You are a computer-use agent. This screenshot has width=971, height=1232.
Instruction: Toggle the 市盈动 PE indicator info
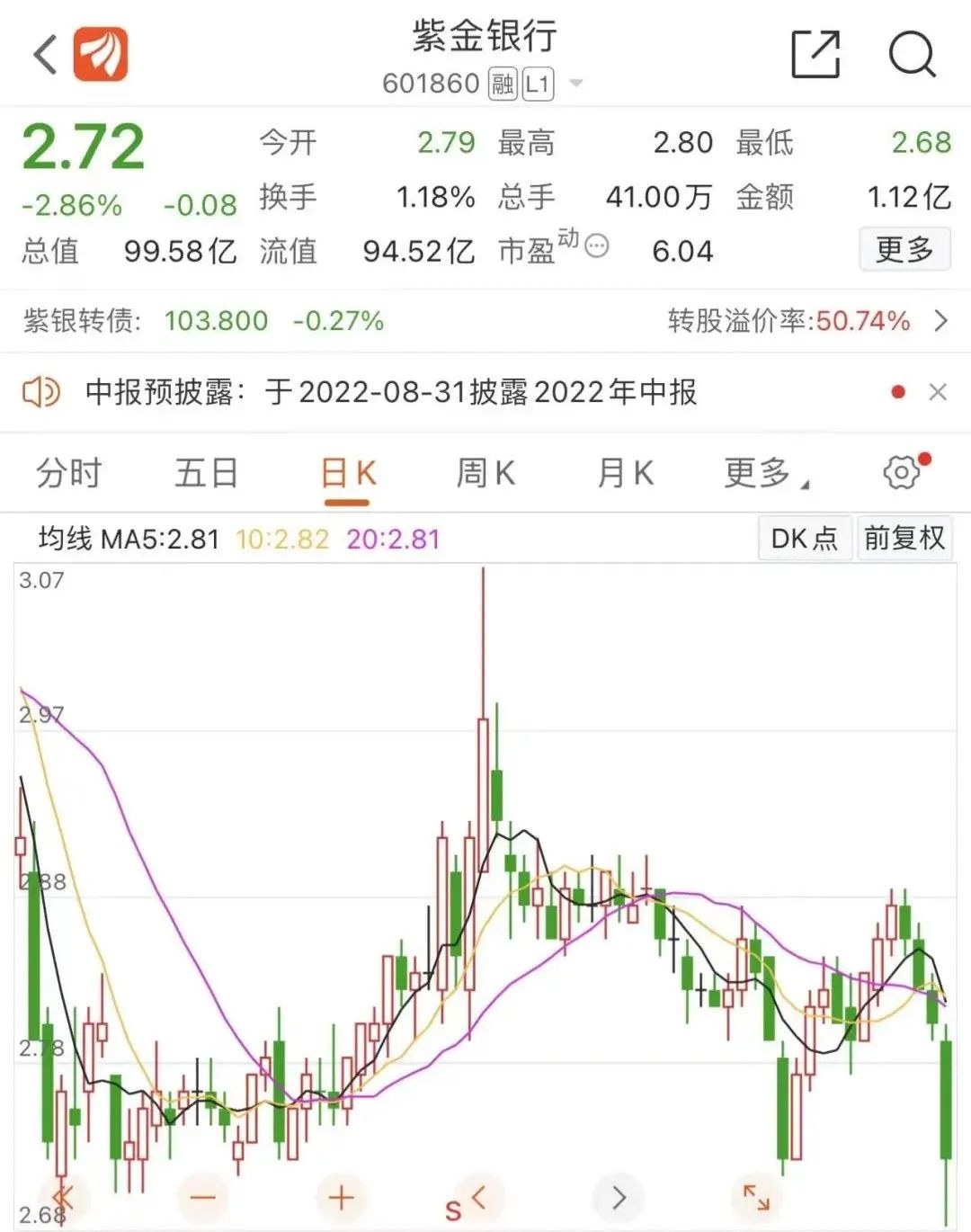(x=594, y=247)
